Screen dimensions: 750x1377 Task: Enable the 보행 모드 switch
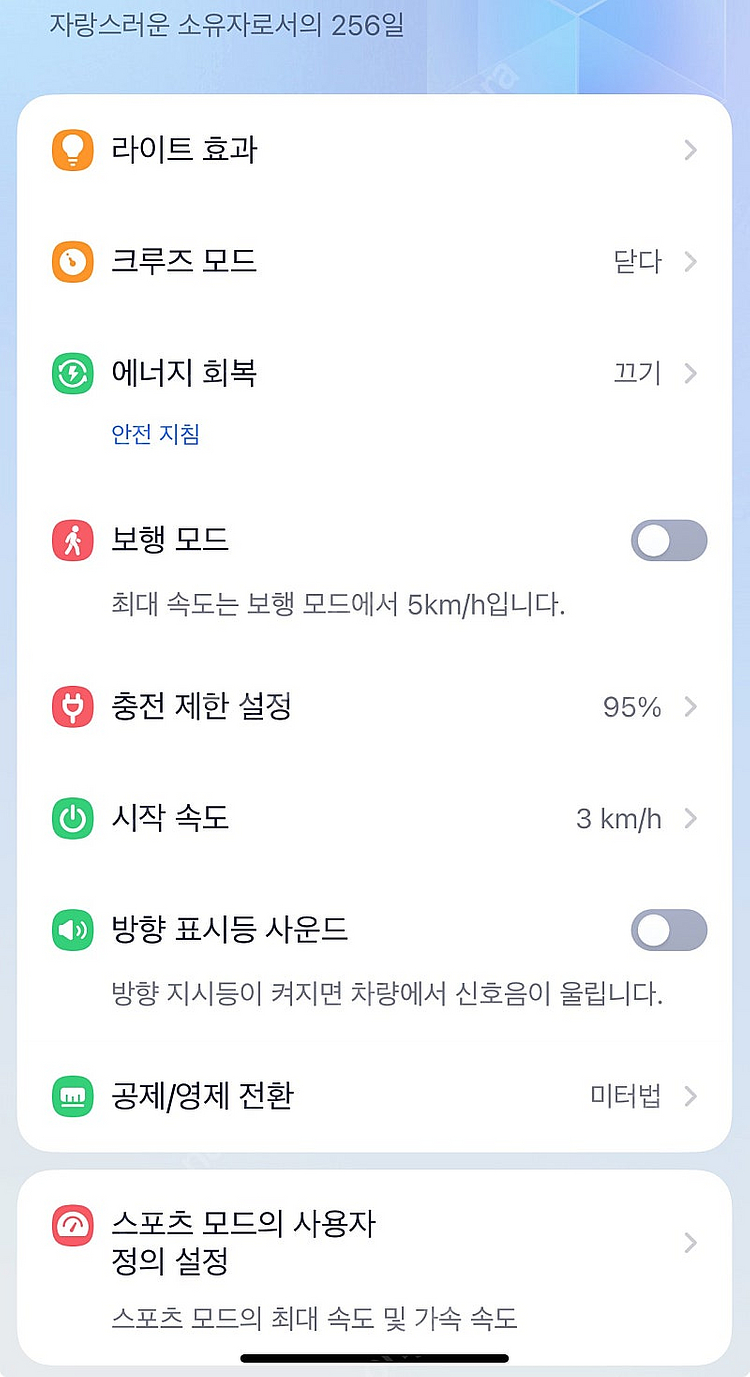668,541
